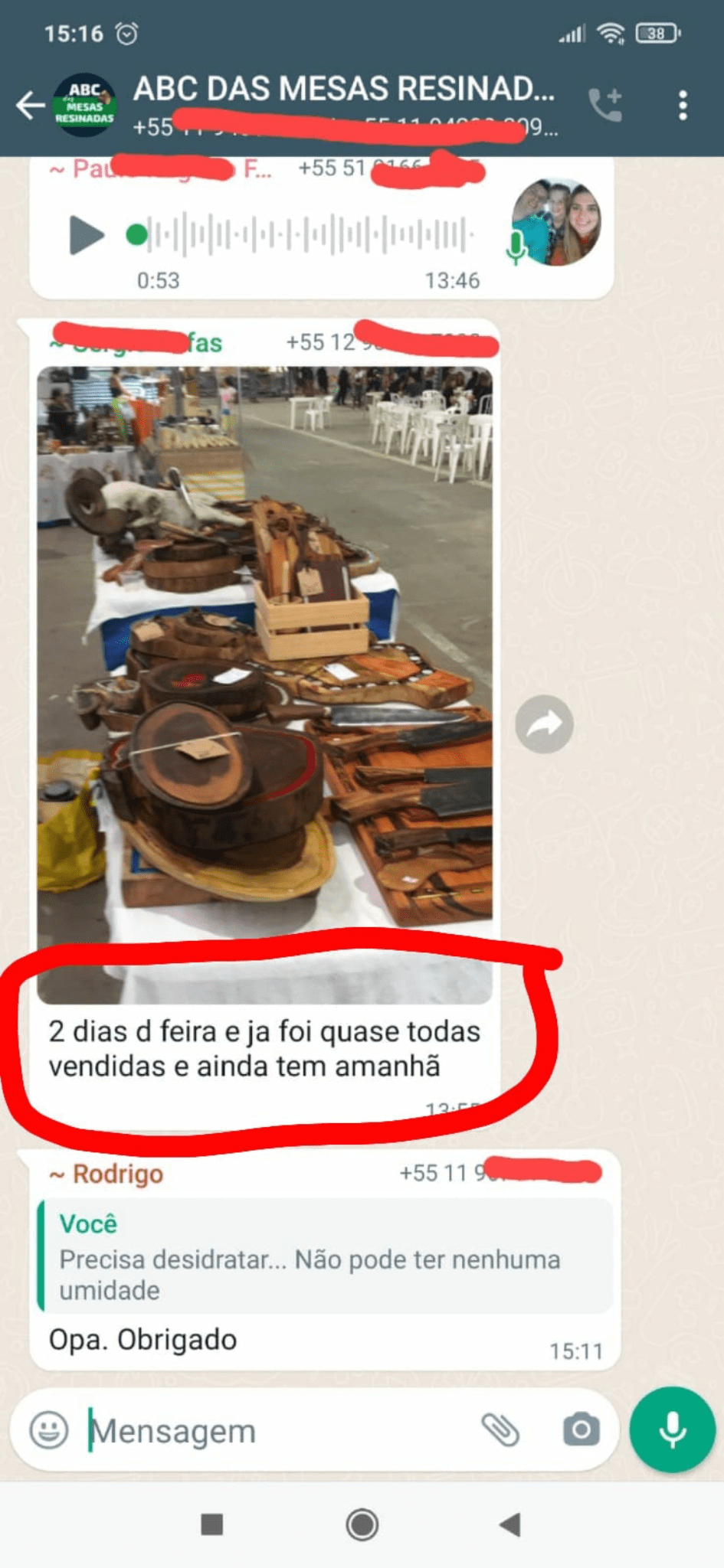Tap the microphone record button

click(x=672, y=1429)
